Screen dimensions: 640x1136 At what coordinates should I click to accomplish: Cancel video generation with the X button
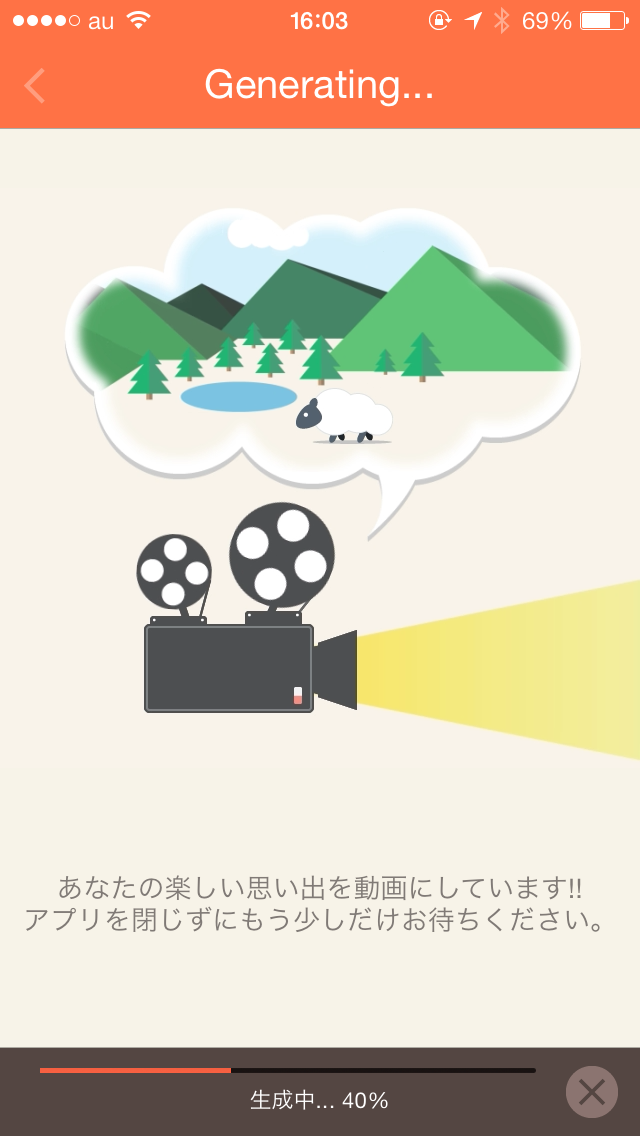591,1092
